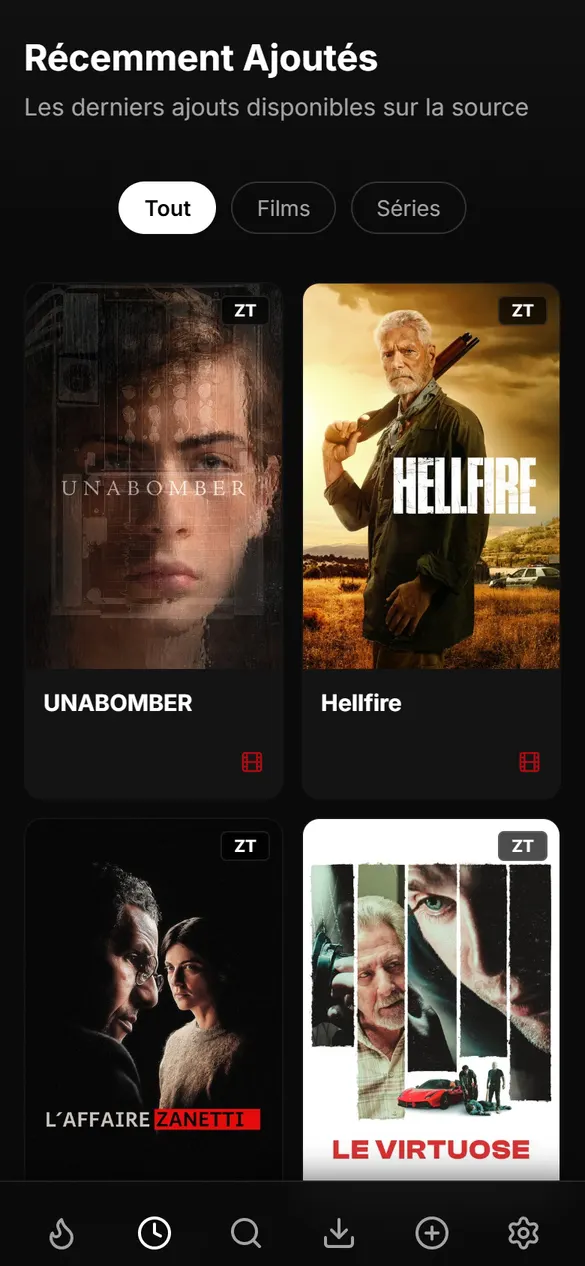Open the search tab
Viewport: 585px width, 1266px height.
click(246, 1234)
